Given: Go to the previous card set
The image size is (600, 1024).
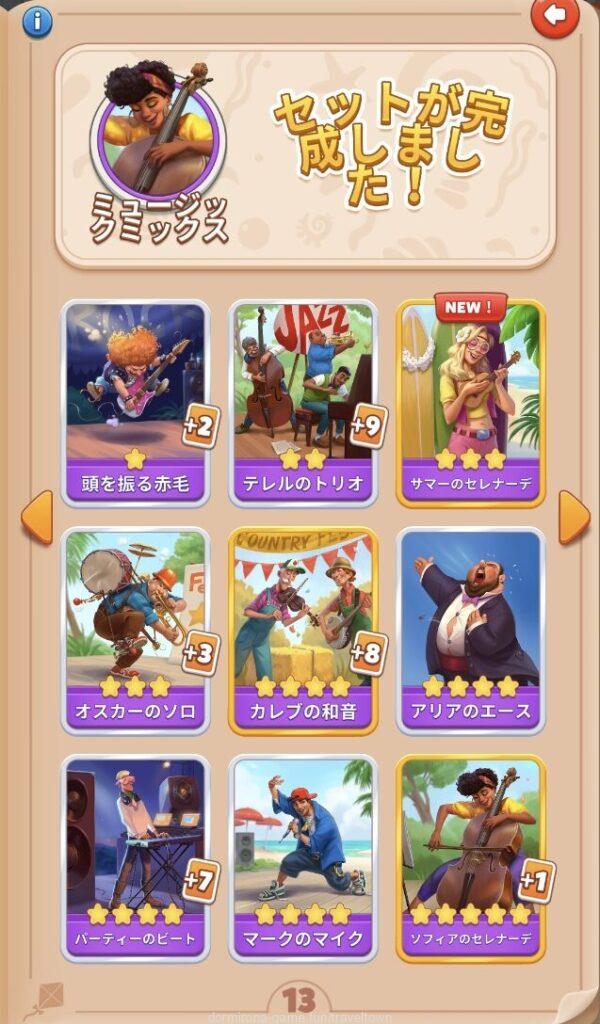Looking at the screenshot, I should click(x=36, y=518).
